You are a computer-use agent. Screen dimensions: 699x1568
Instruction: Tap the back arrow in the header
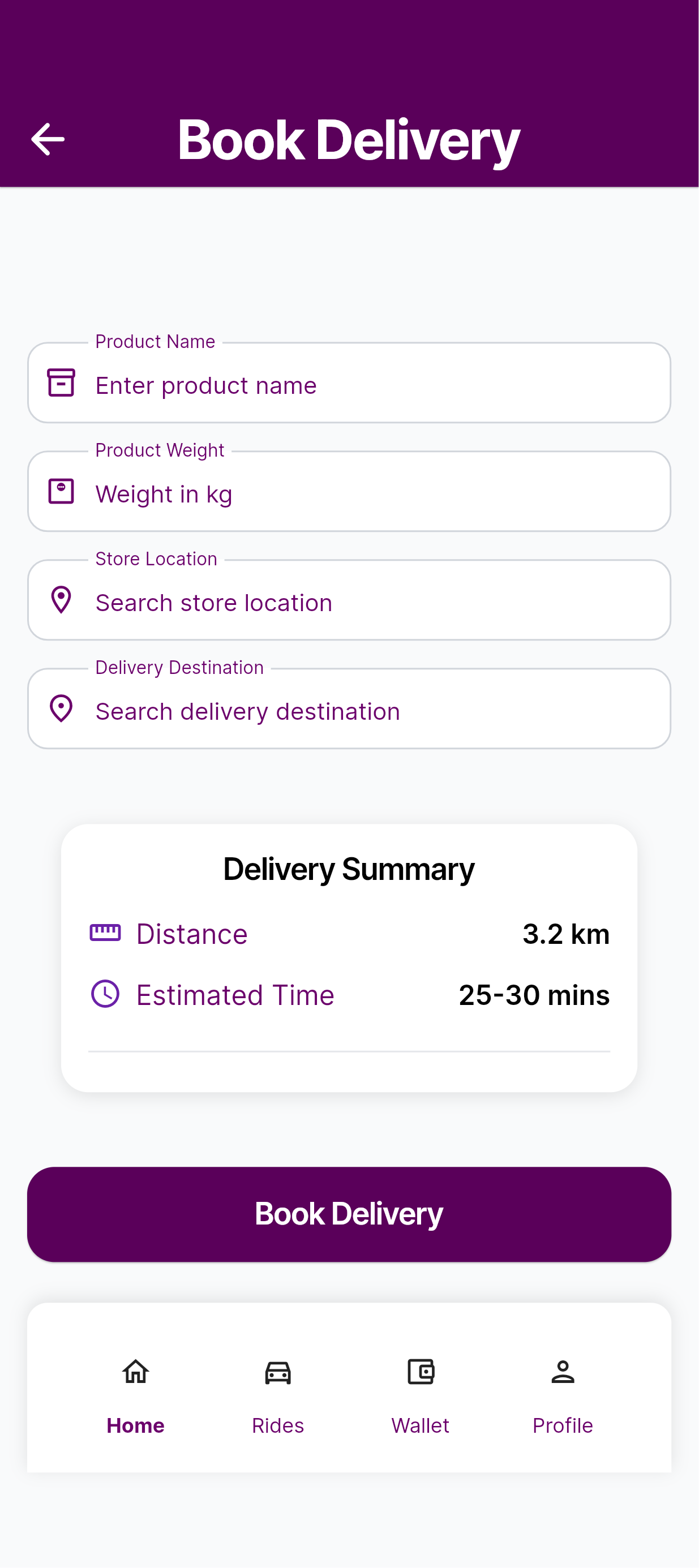pos(48,139)
